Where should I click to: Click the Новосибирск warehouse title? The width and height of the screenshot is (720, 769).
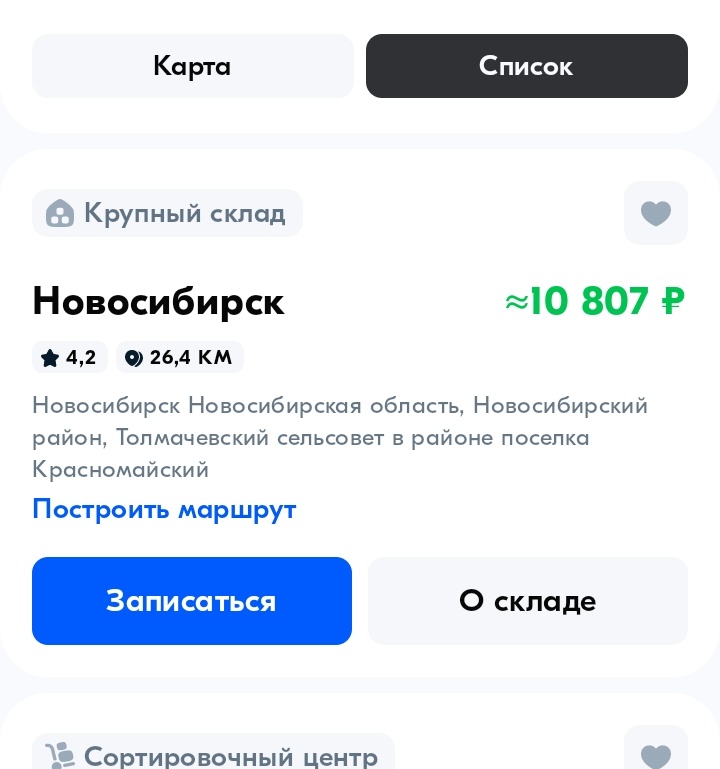pyautogui.click(x=157, y=301)
